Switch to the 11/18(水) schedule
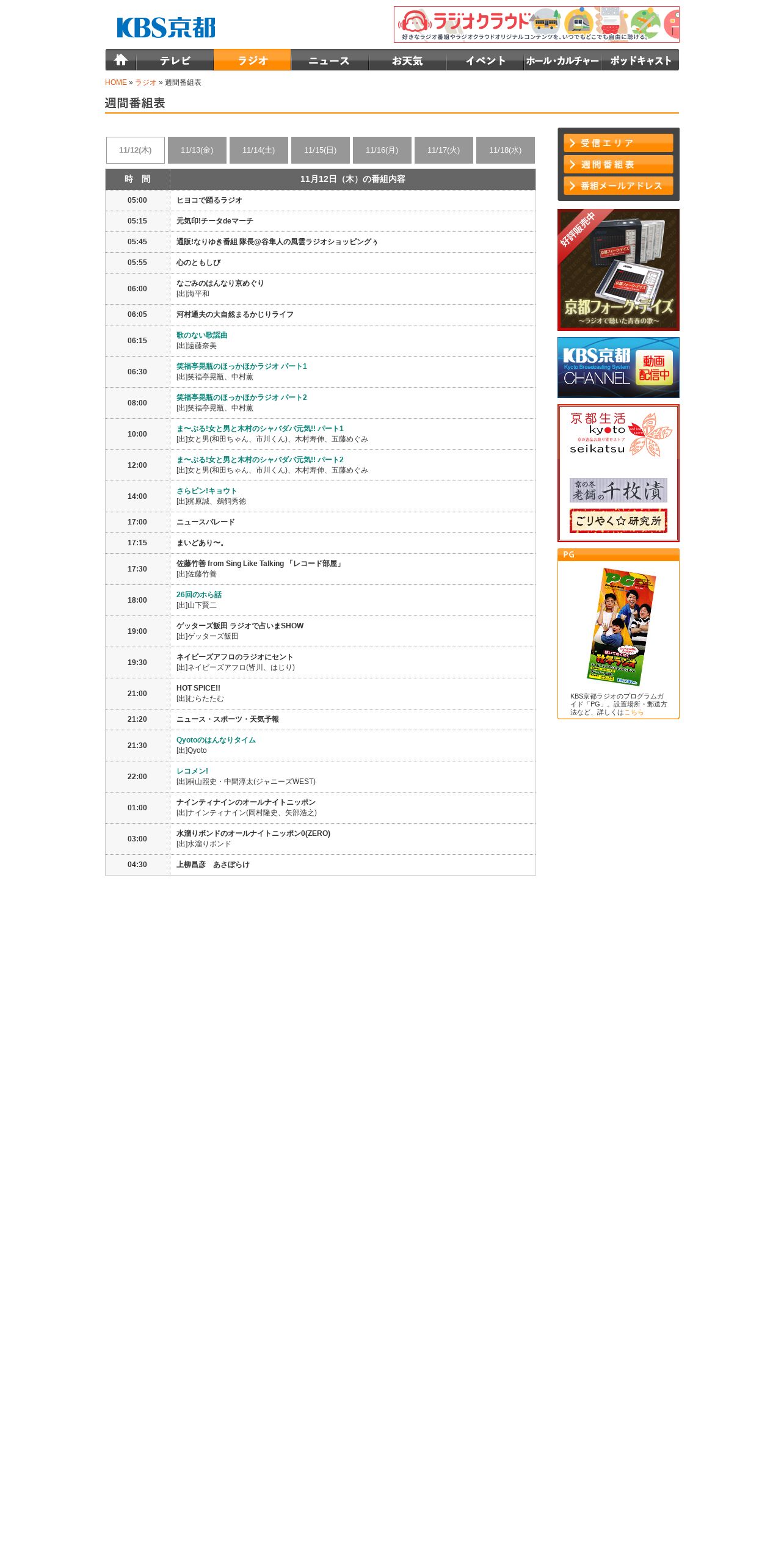The image size is (784, 1568). [506, 150]
